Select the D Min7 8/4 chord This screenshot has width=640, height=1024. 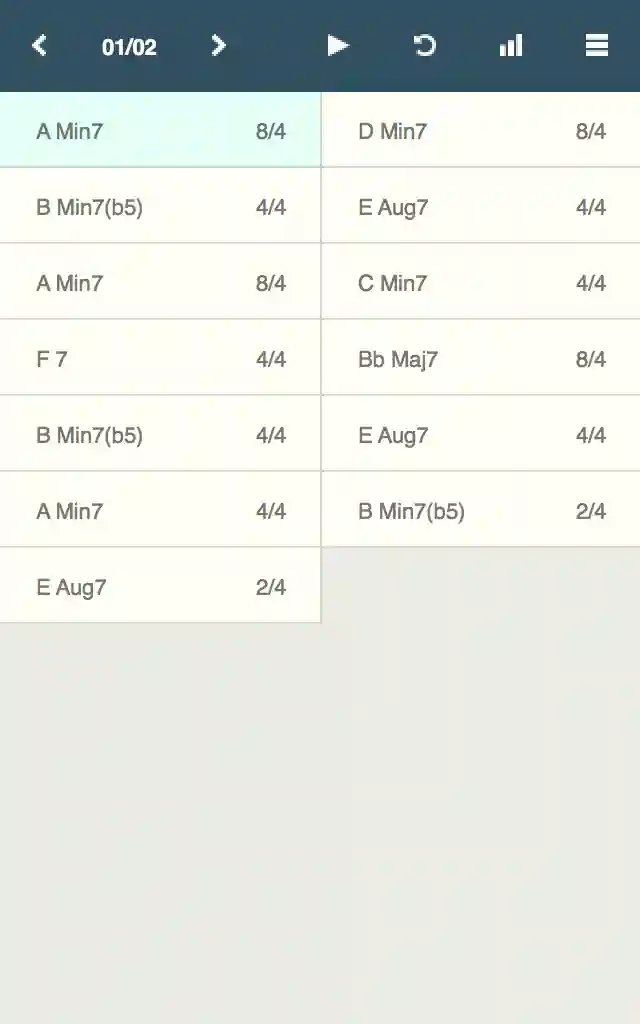coord(481,131)
